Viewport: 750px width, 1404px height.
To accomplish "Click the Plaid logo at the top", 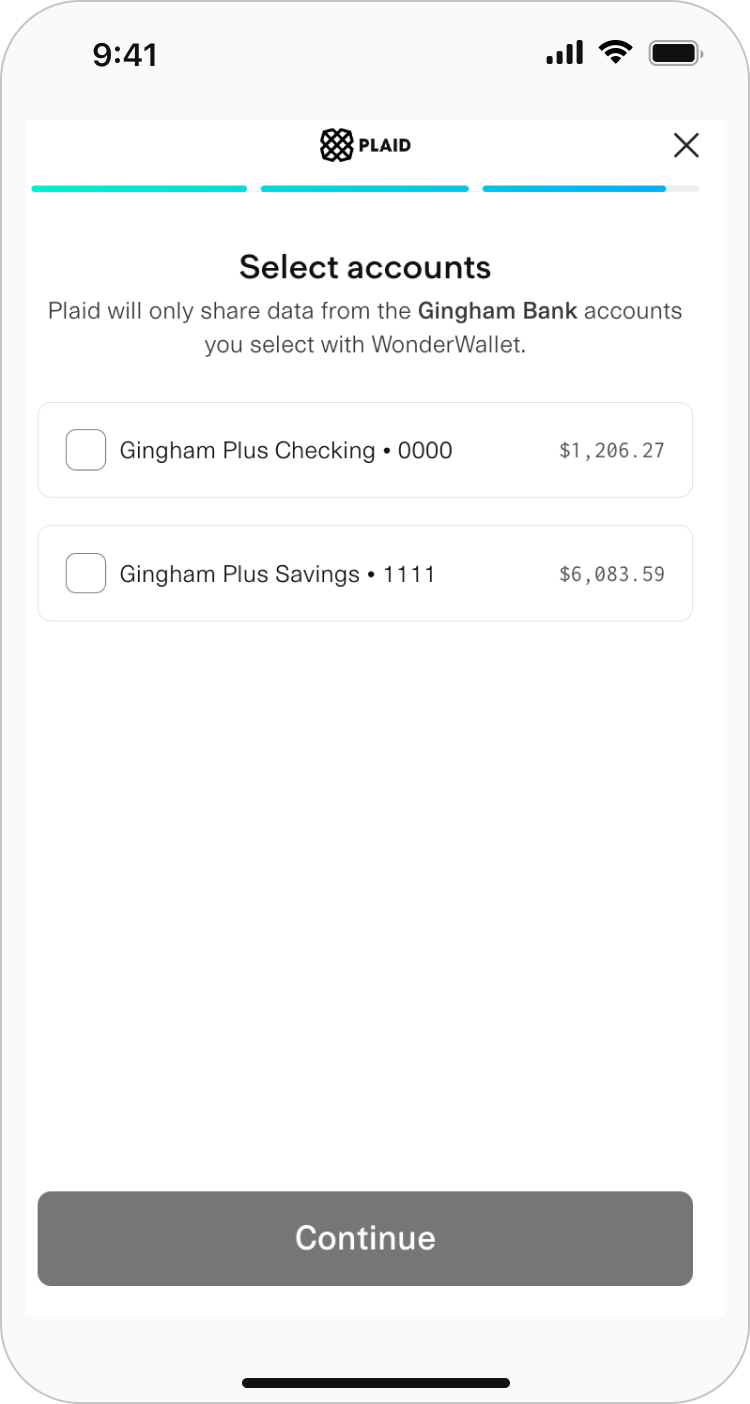I will (x=365, y=145).
